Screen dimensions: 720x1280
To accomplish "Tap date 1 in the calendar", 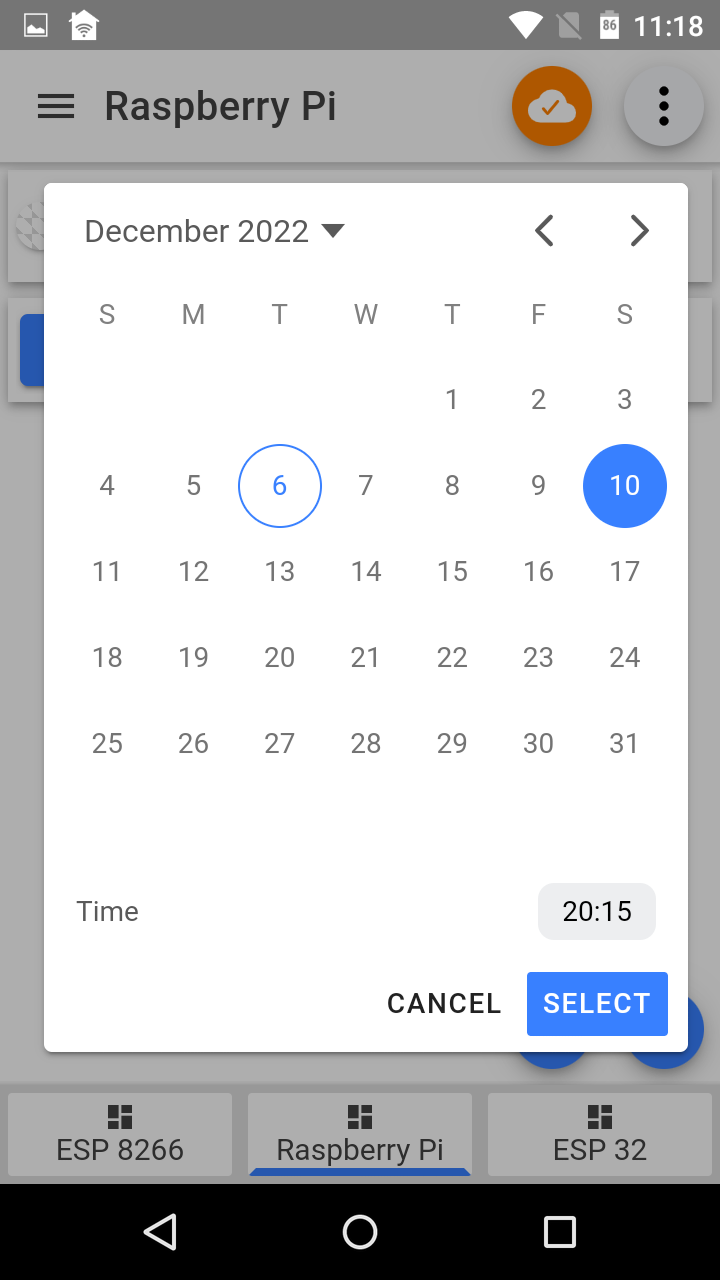I will [x=452, y=400].
